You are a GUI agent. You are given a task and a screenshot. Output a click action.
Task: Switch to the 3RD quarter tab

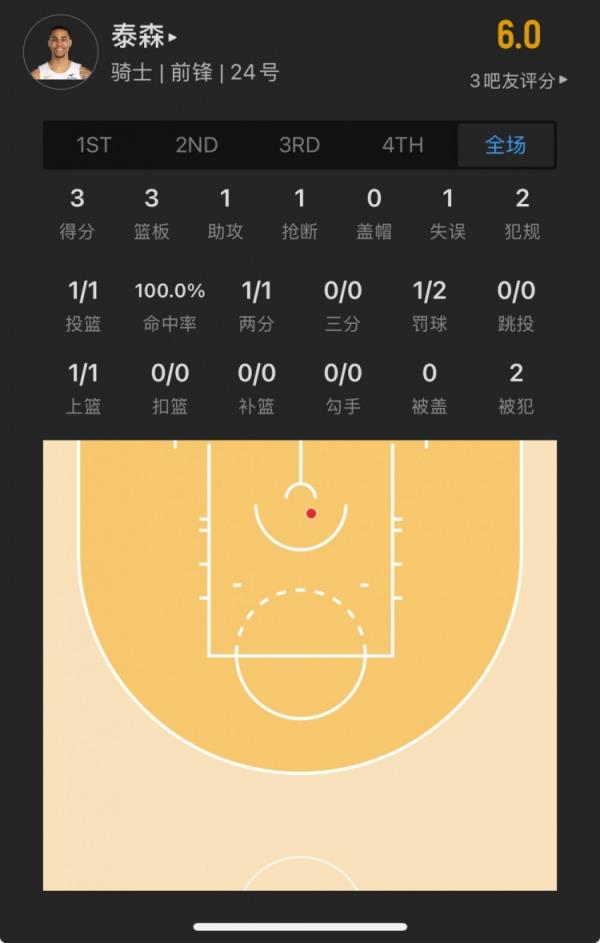tap(299, 145)
